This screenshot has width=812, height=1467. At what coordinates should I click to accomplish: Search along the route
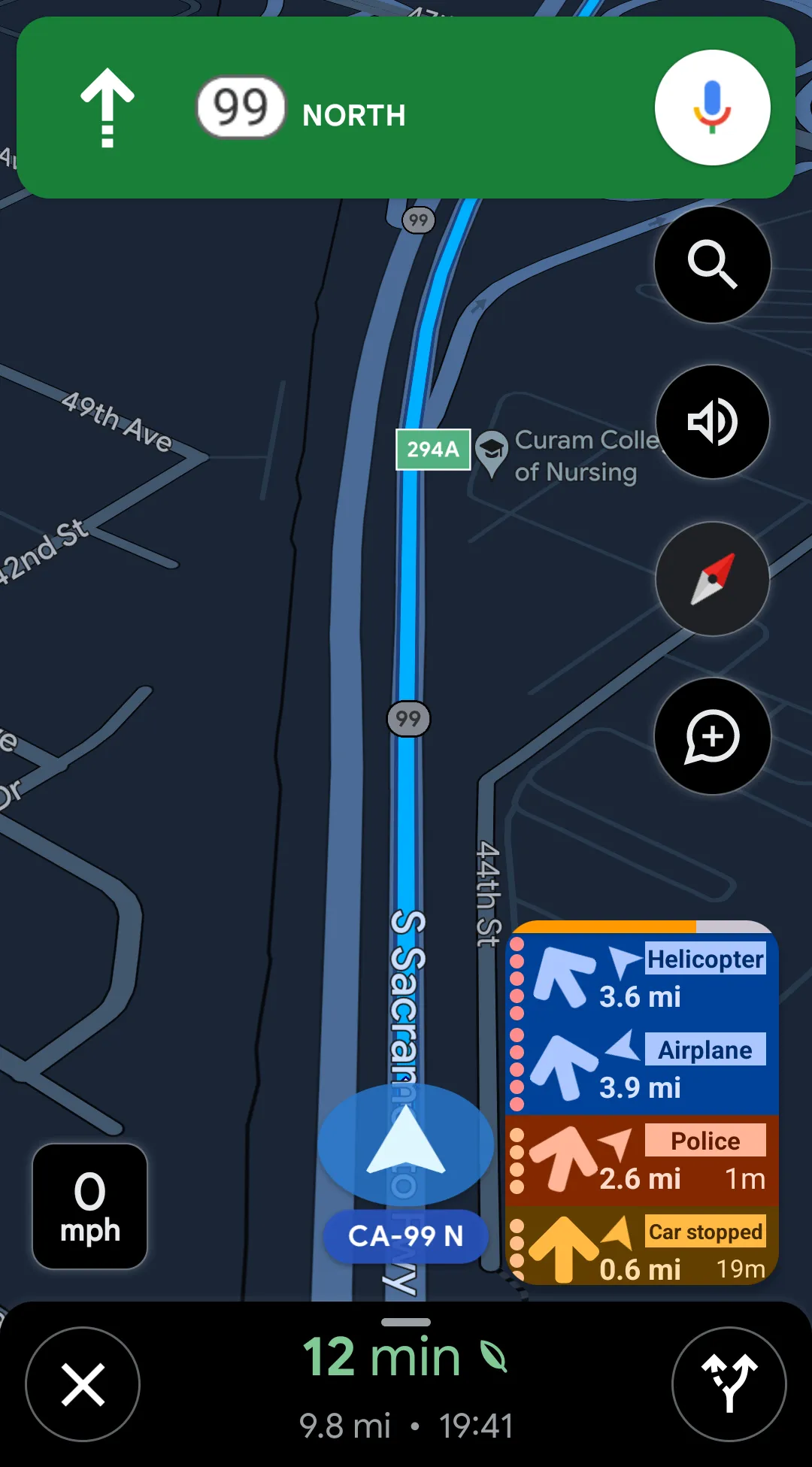click(x=712, y=265)
